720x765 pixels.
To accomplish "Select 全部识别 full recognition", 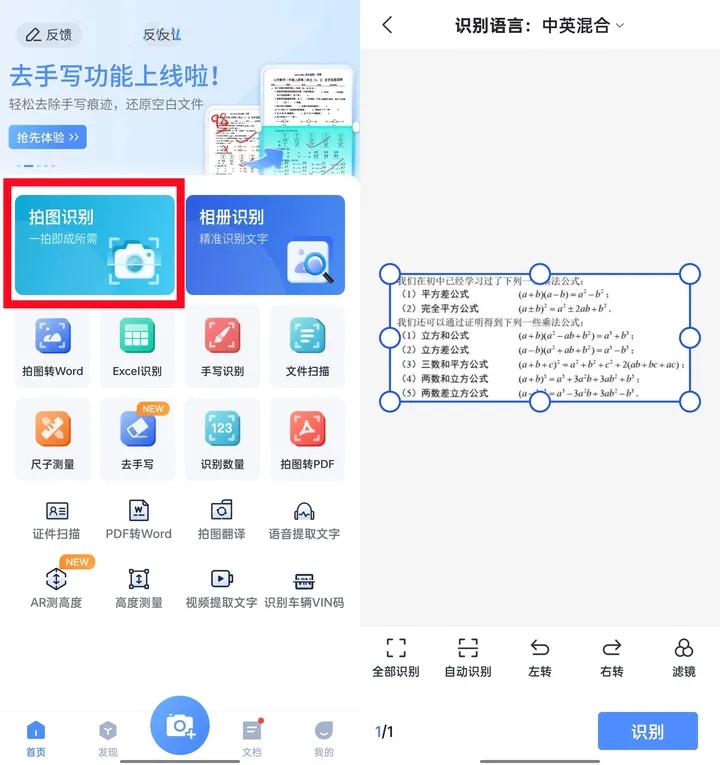I will (x=396, y=658).
